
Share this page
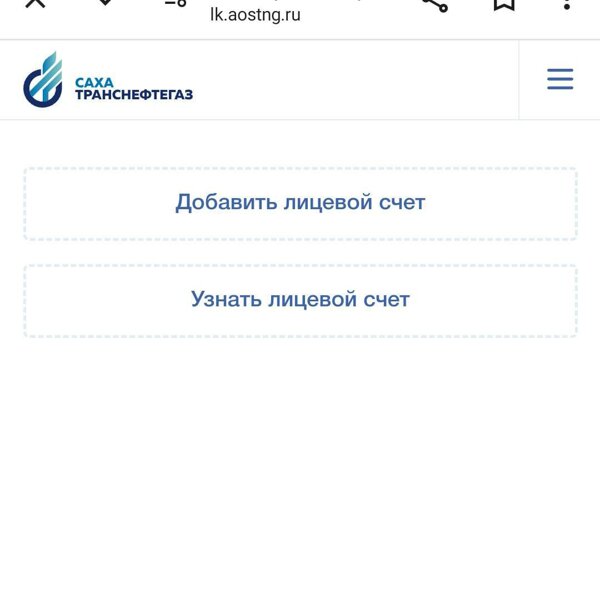(x=435, y=3)
